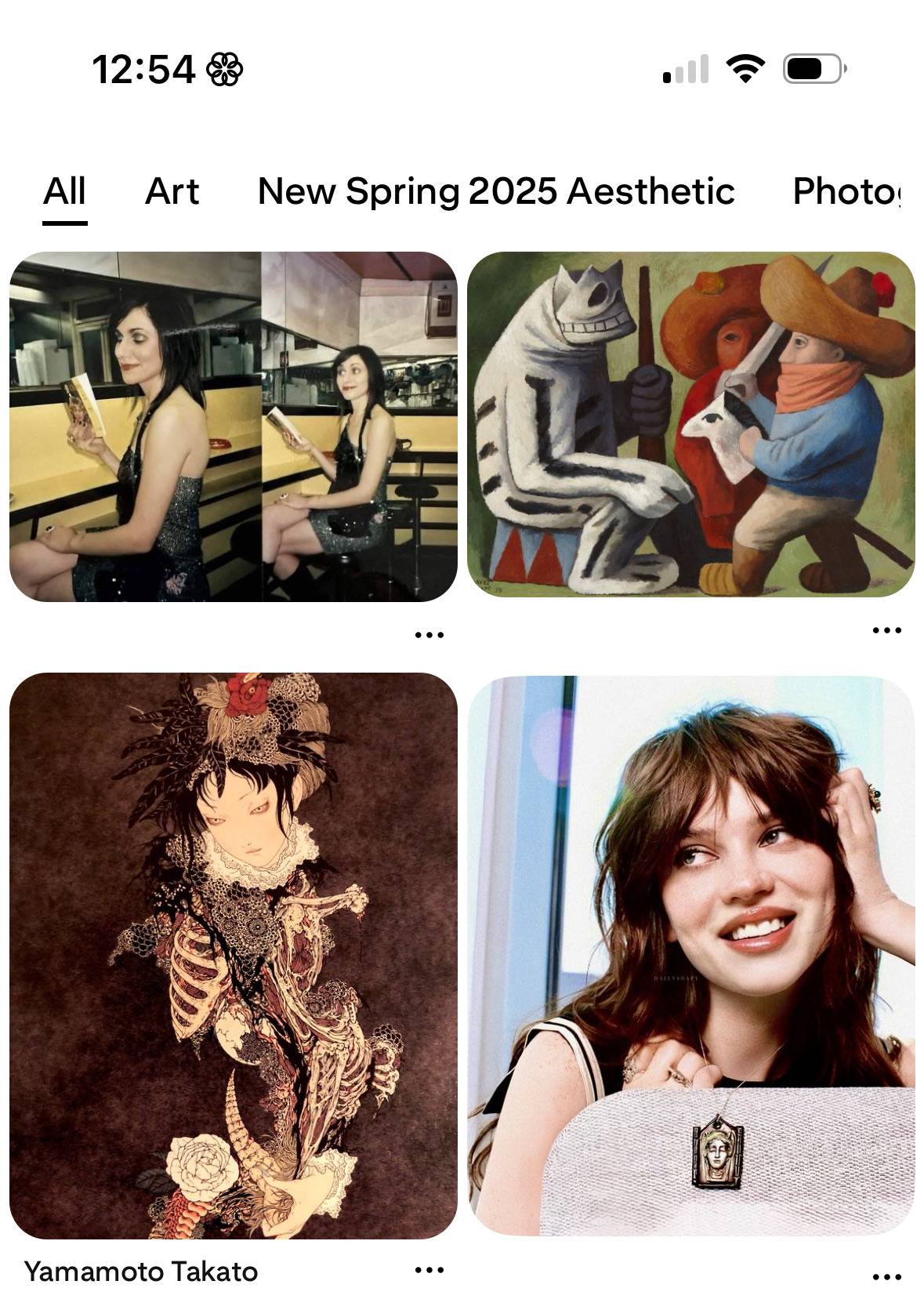Screen dimensions: 924x1299
Task: Open the Yamamoto Takato artwork pin
Action: [x=234, y=956]
